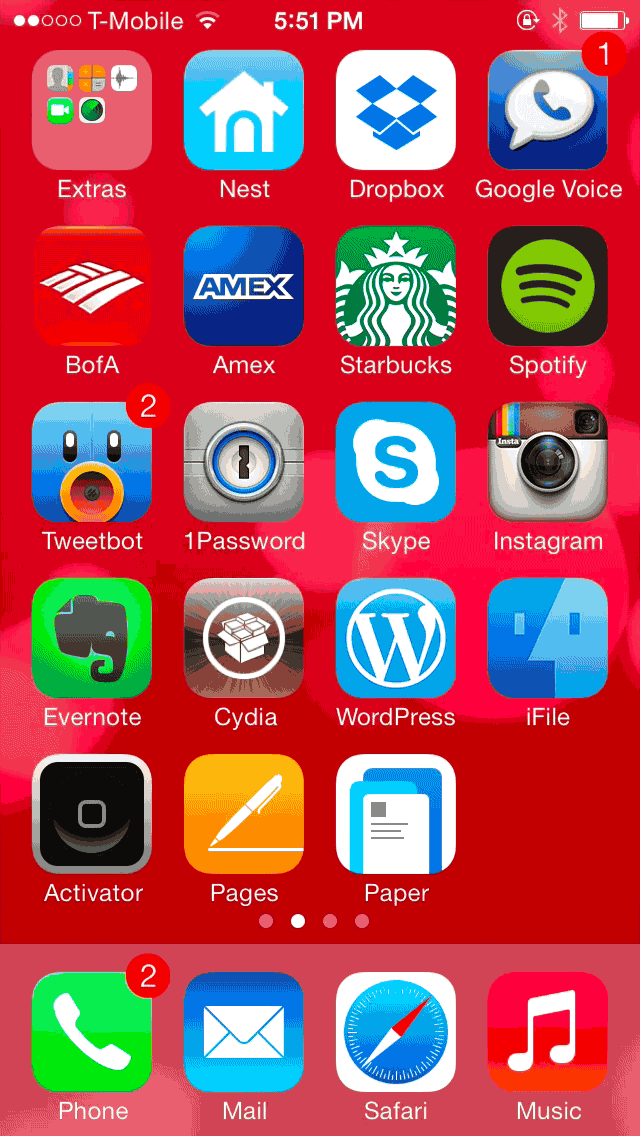640x1136 pixels.
Task: Open Skype
Action: pos(396,462)
